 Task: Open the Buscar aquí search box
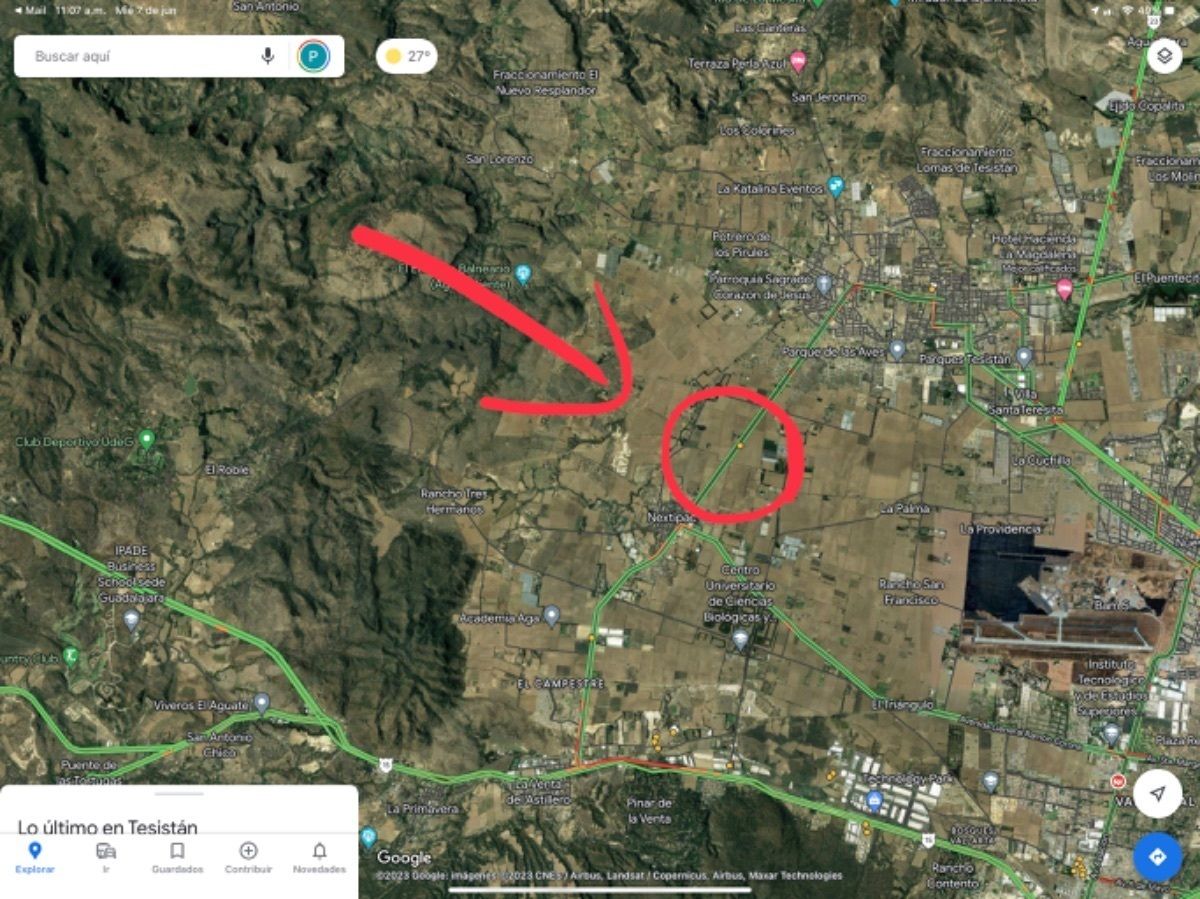click(140, 56)
